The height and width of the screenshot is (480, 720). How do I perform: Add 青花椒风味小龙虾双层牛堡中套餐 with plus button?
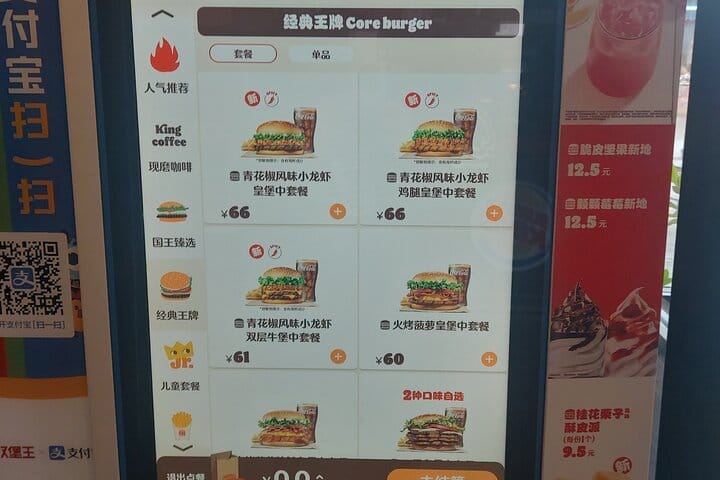click(338, 356)
